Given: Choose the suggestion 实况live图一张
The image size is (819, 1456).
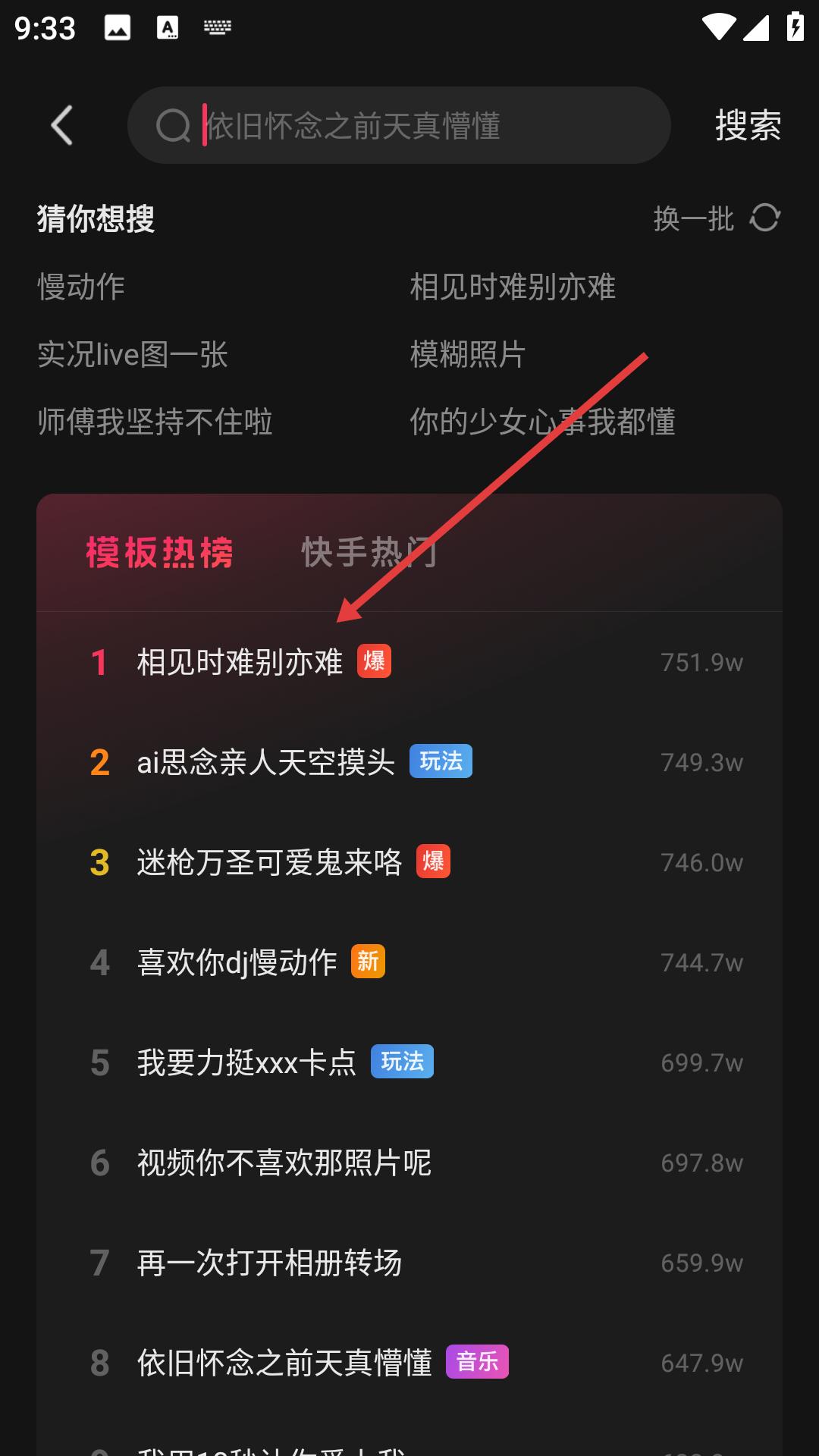Looking at the screenshot, I should pos(133,354).
